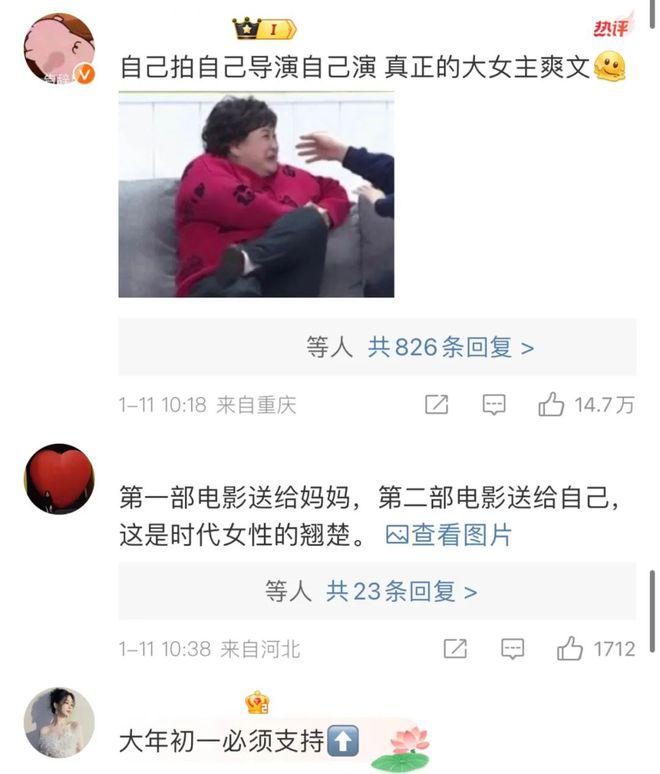Open the 826 replies thread
660x774 pixels.
tap(450, 347)
